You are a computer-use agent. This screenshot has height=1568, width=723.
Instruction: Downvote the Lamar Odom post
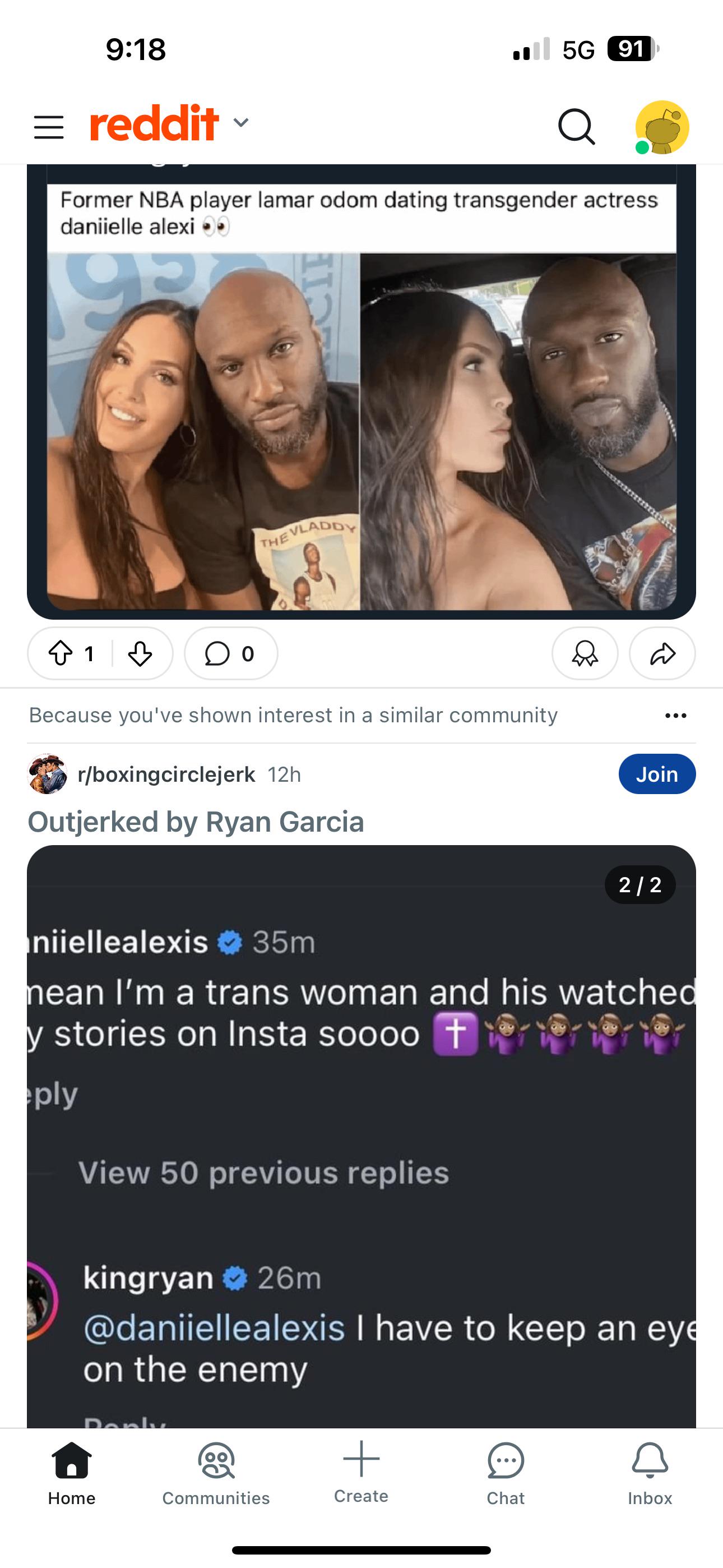[140, 654]
